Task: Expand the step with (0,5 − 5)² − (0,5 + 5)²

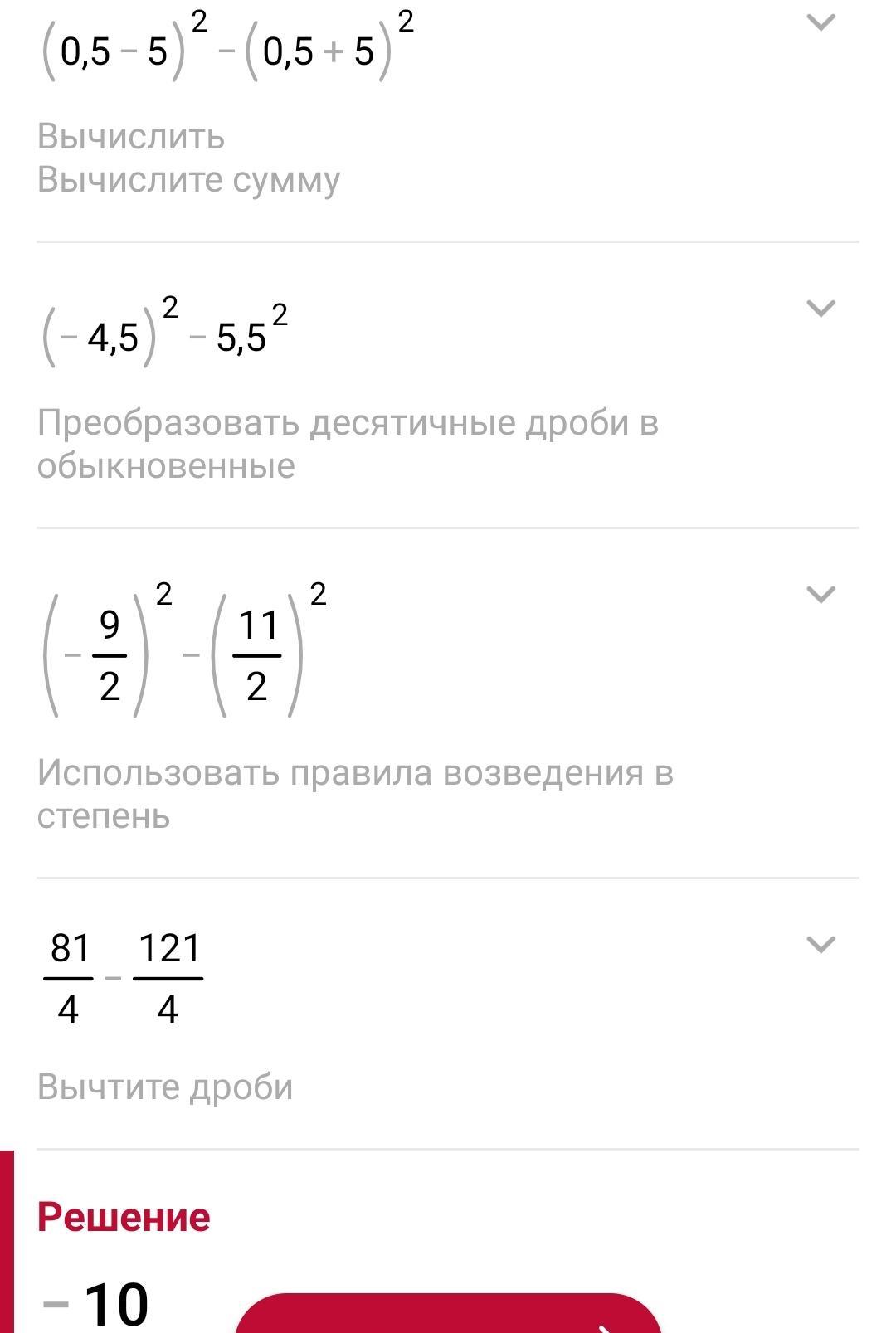Action: coord(821,22)
